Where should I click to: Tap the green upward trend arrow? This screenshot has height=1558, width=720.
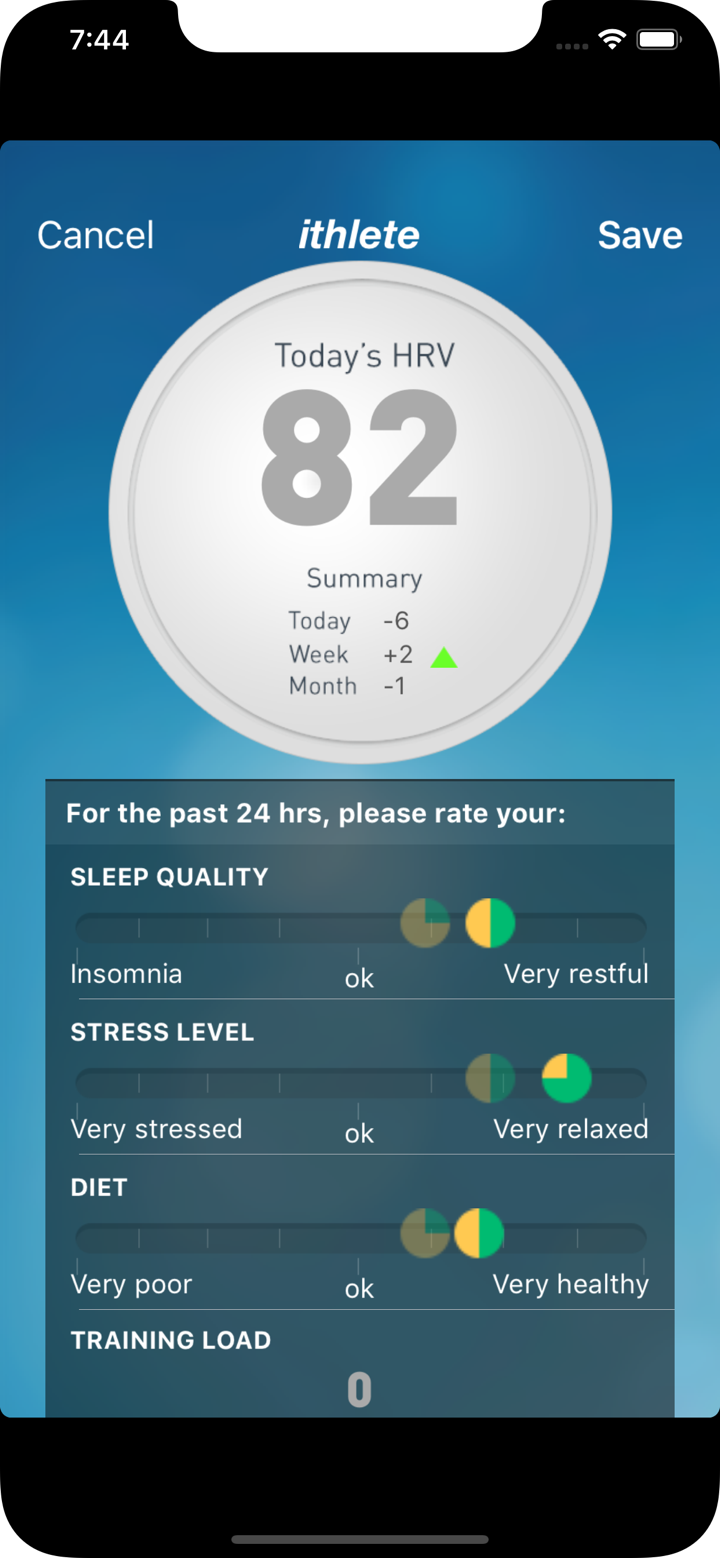tap(443, 657)
